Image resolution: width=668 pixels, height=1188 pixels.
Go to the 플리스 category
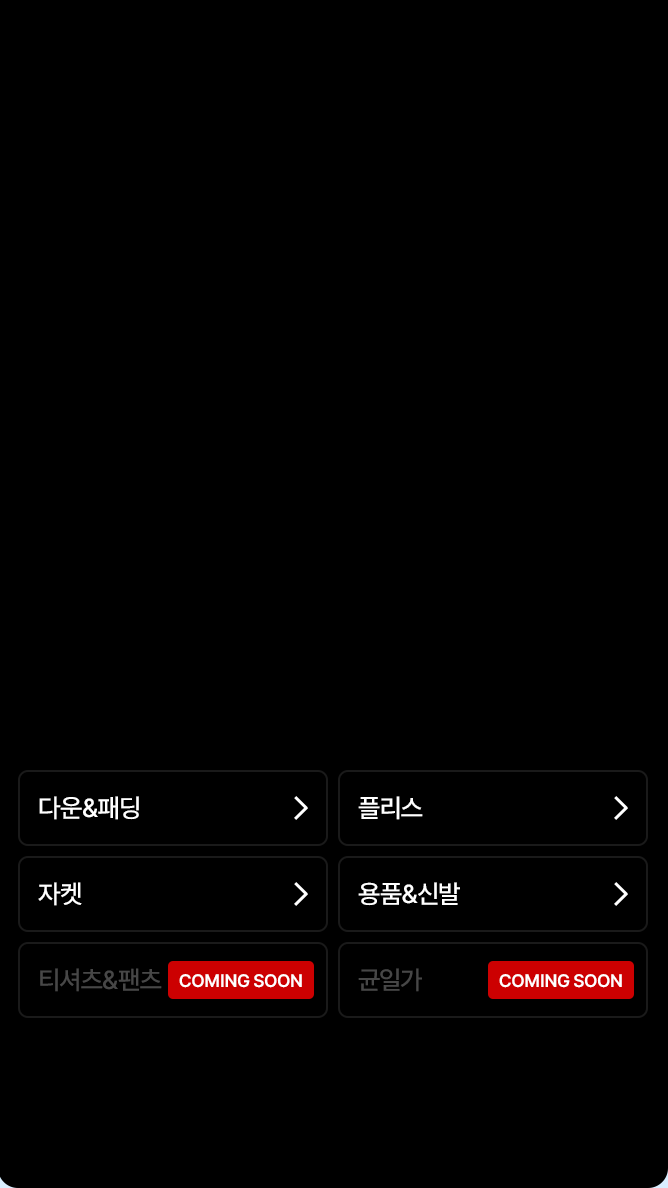coord(493,808)
